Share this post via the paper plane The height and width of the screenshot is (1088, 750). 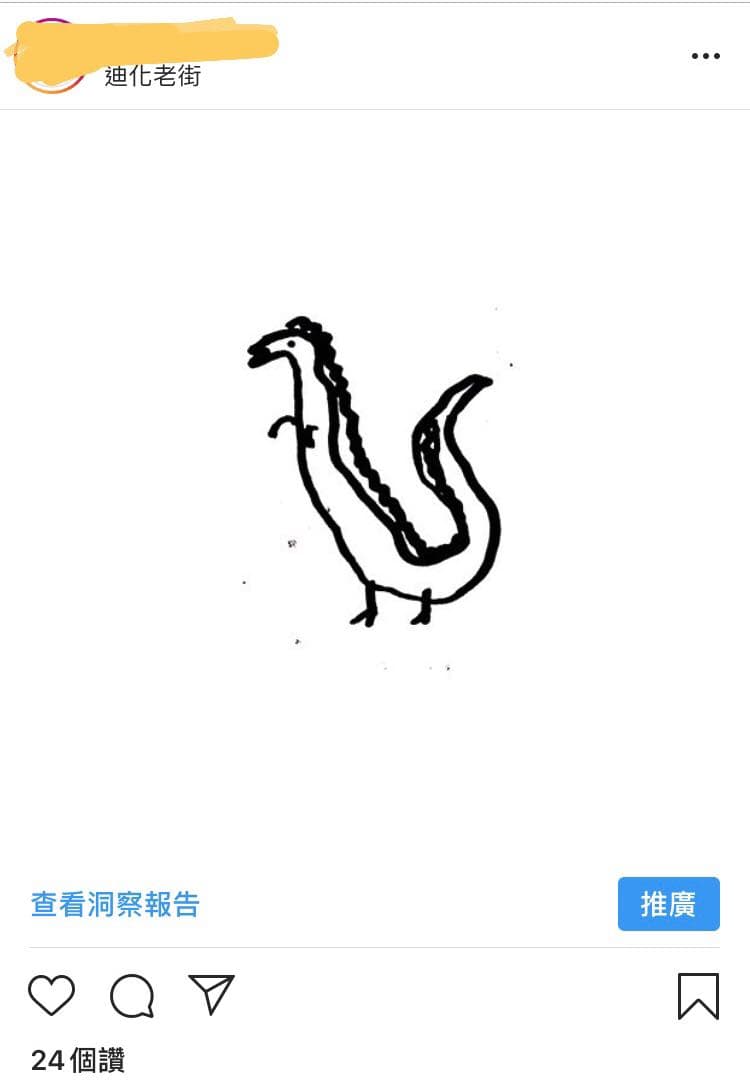coord(211,994)
